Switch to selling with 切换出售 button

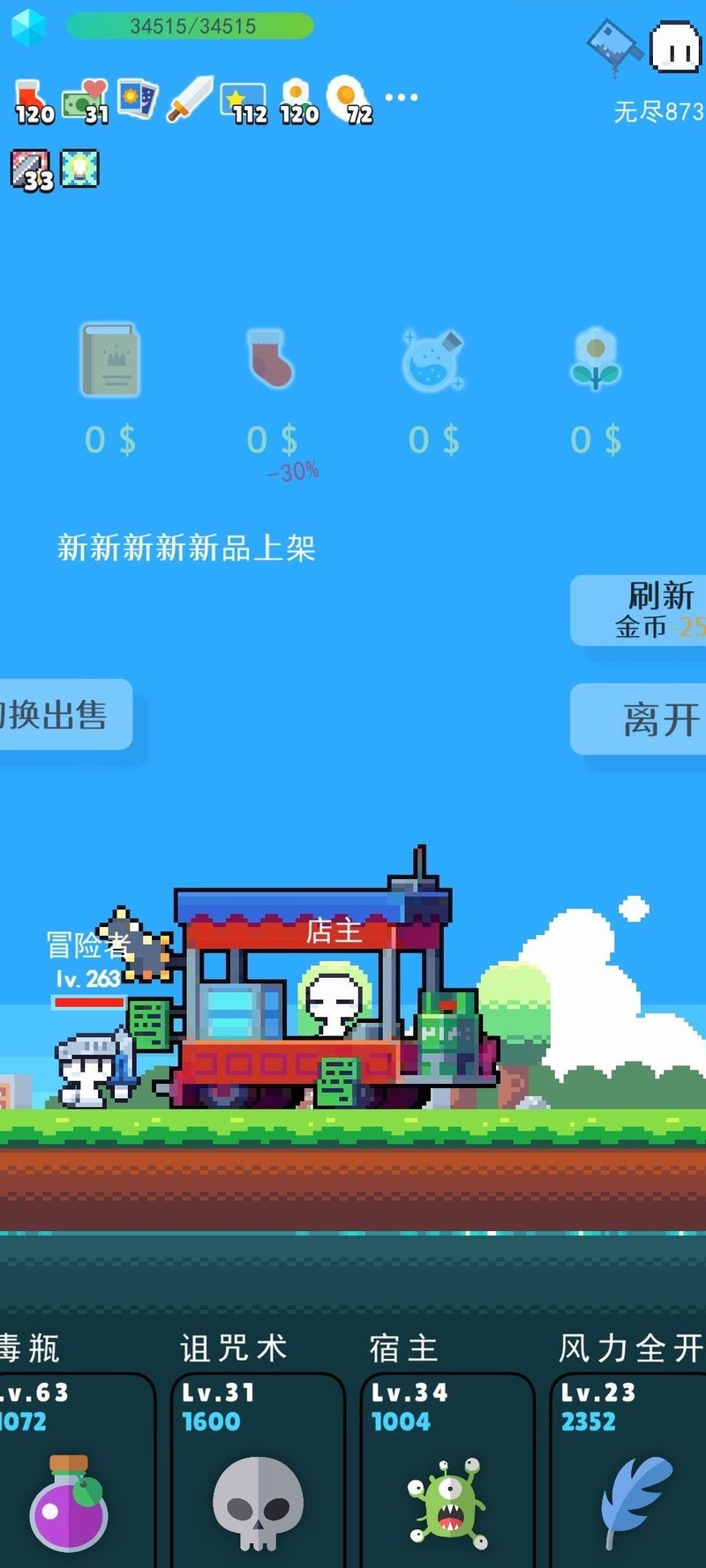62,714
